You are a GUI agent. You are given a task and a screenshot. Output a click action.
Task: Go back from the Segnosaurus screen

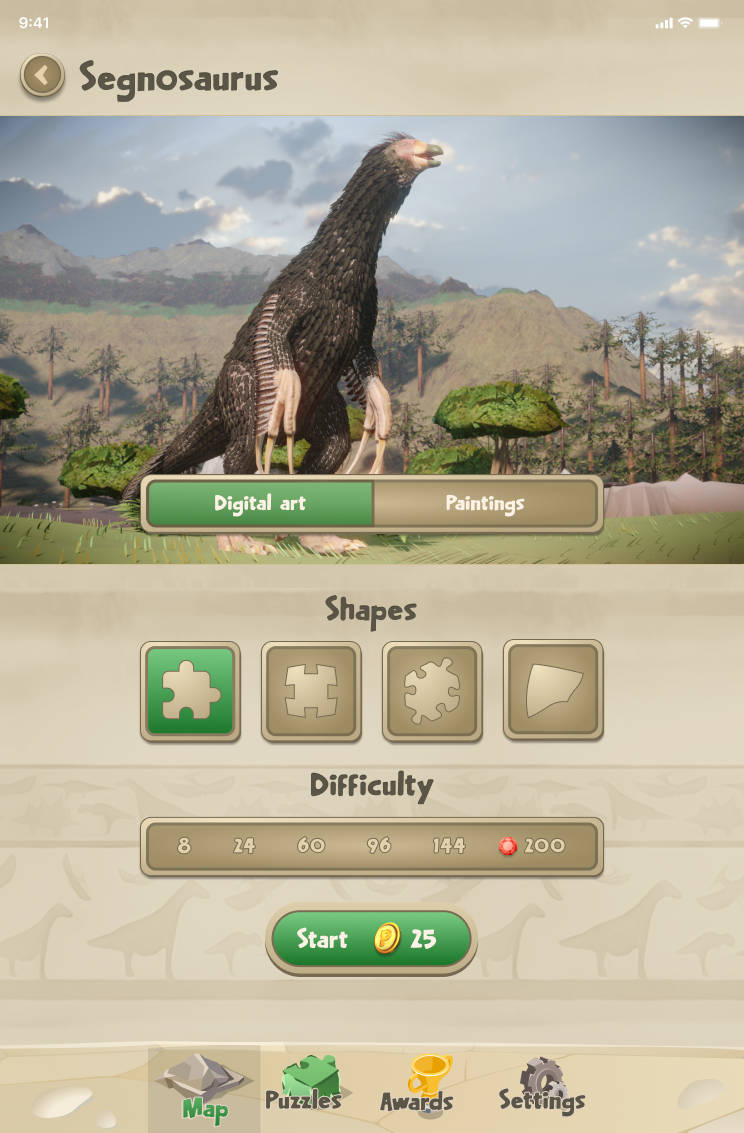click(x=42, y=76)
